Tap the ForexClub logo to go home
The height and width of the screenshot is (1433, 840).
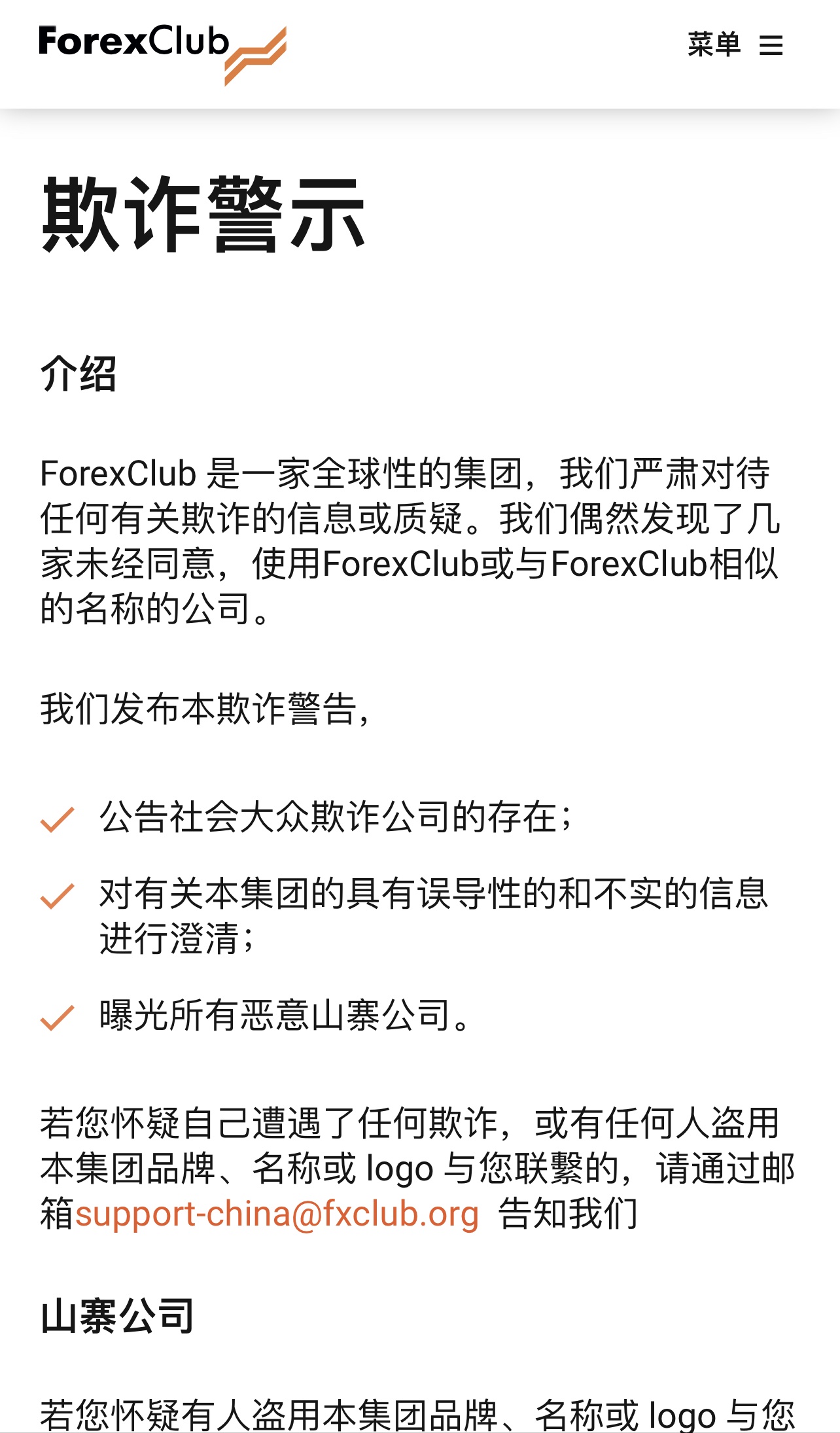[x=162, y=54]
